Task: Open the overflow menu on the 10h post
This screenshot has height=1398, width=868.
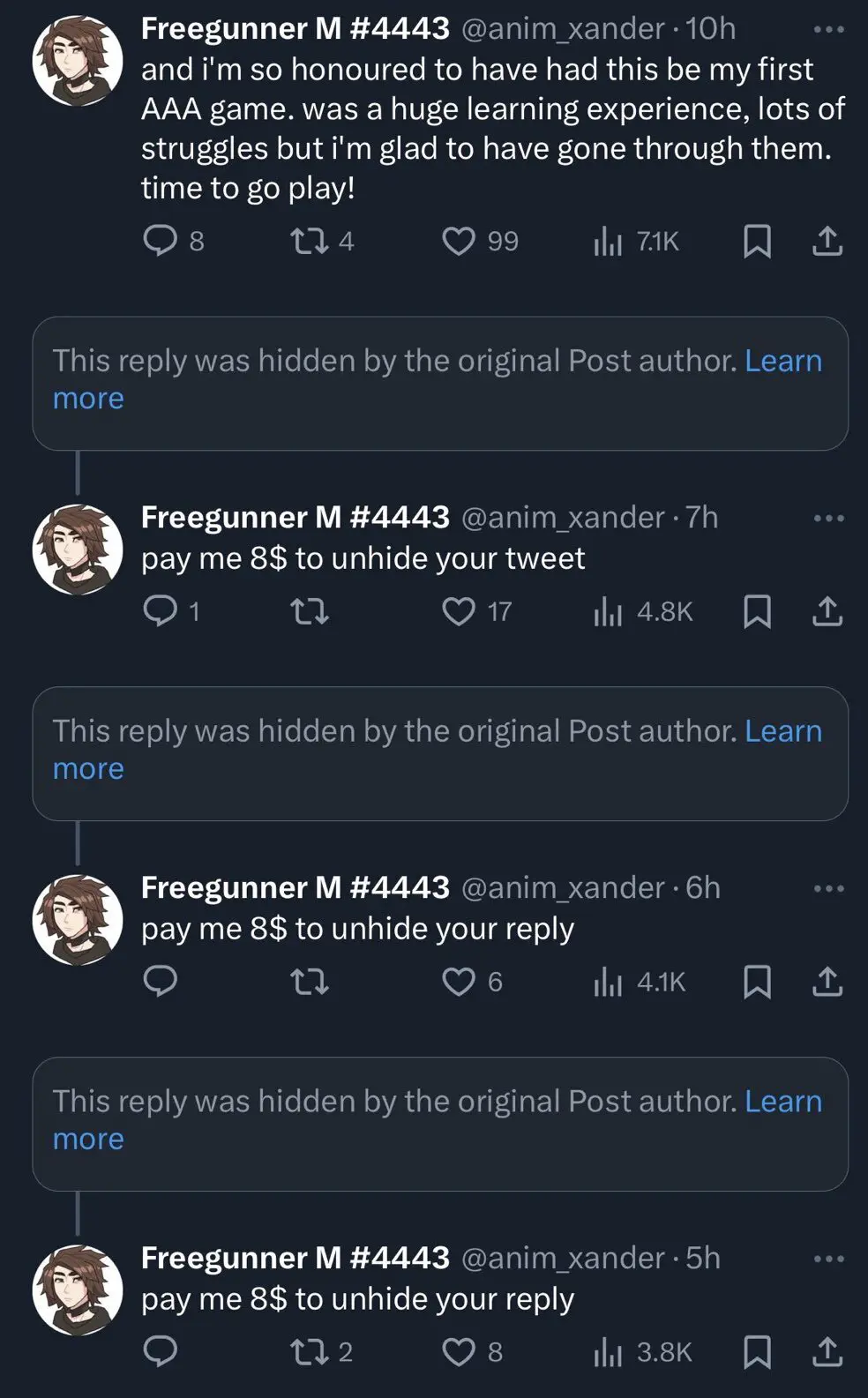Action: [828, 29]
